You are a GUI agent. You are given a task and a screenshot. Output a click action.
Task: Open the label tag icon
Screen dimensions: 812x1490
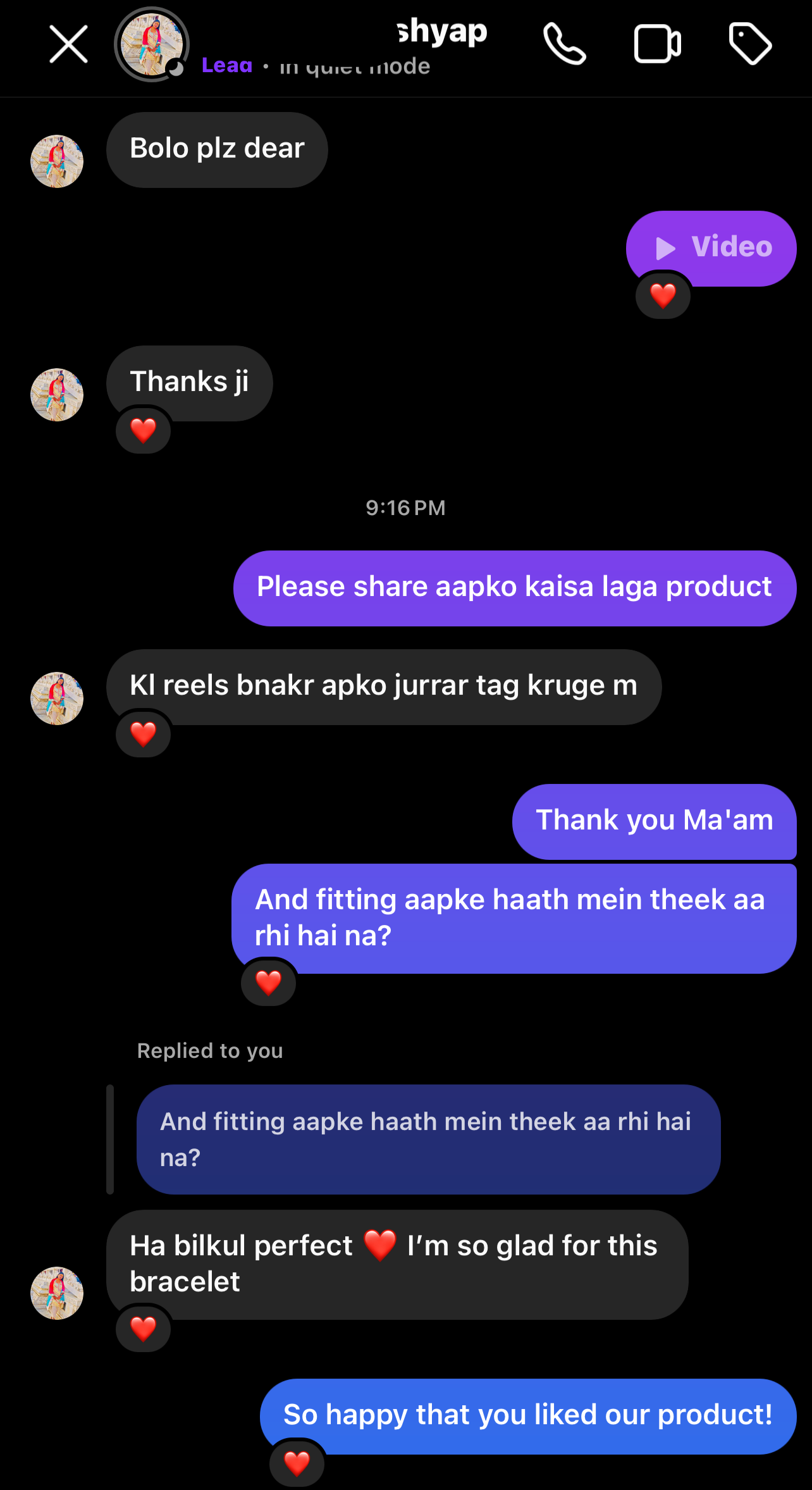click(750, 44)
